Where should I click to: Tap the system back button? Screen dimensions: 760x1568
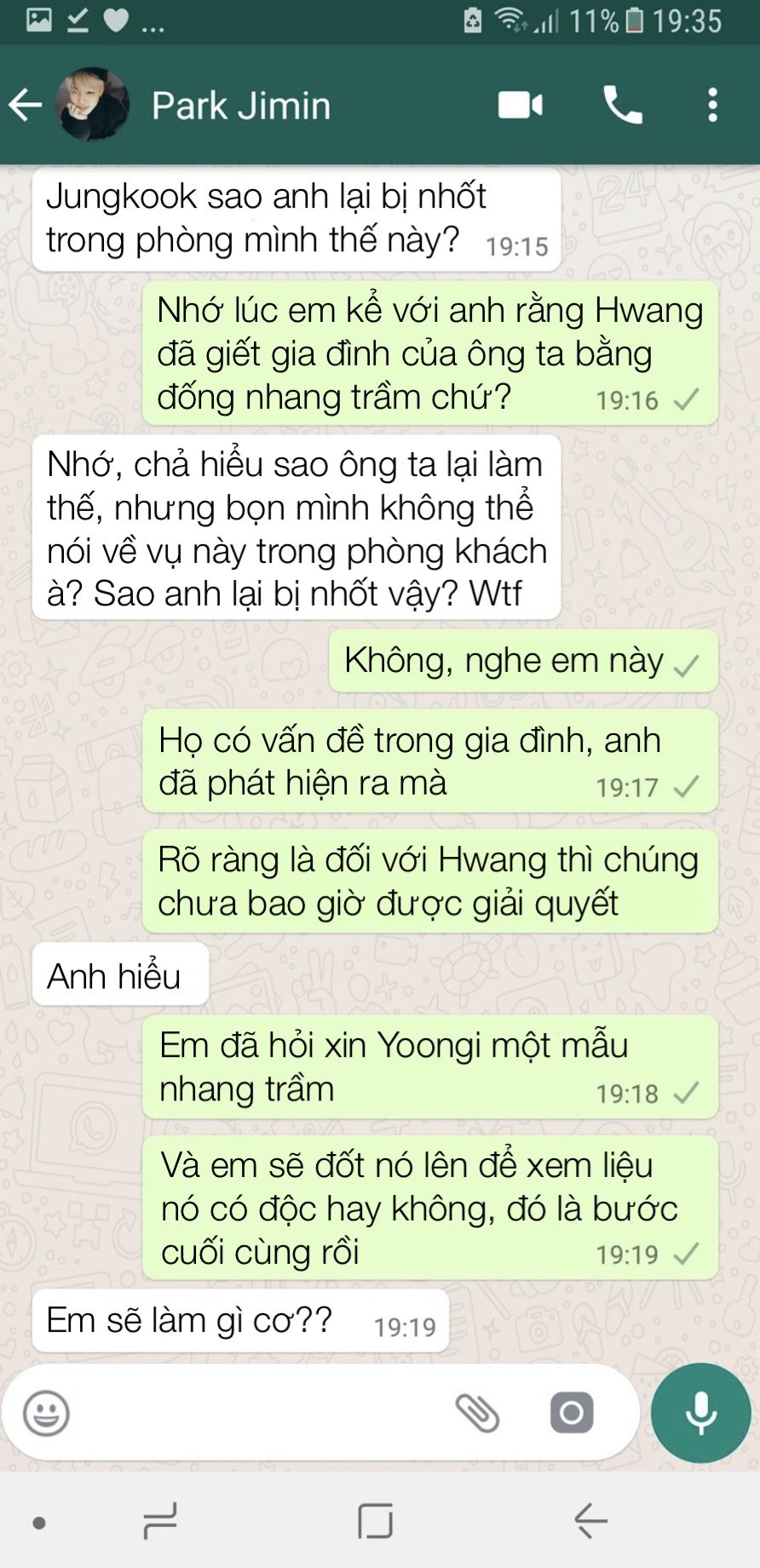tap(590, 1520)
